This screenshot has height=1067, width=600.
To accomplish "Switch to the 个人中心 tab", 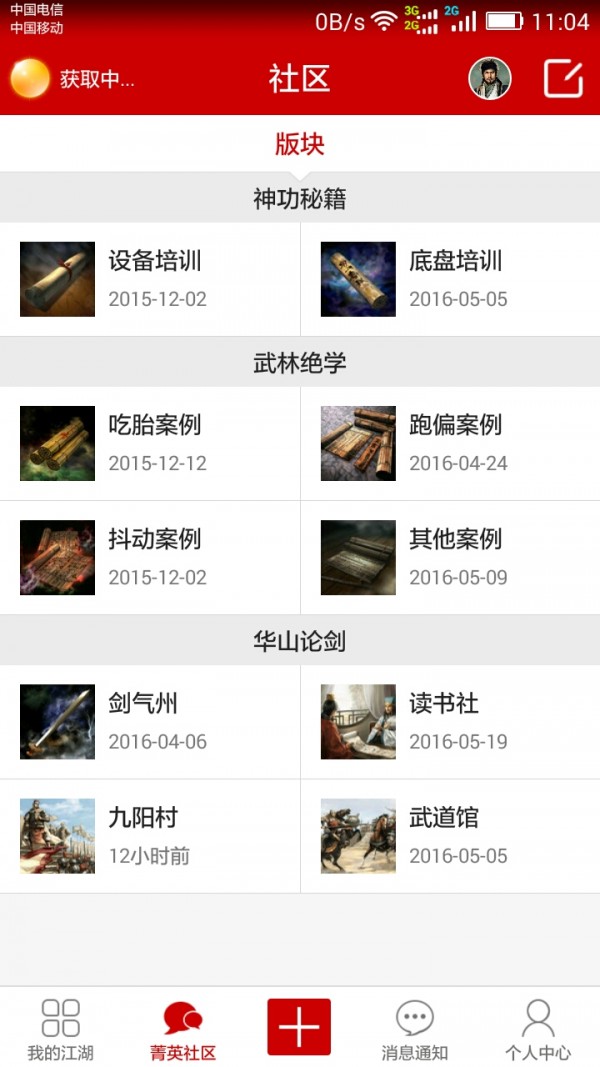I will 538,1029.
